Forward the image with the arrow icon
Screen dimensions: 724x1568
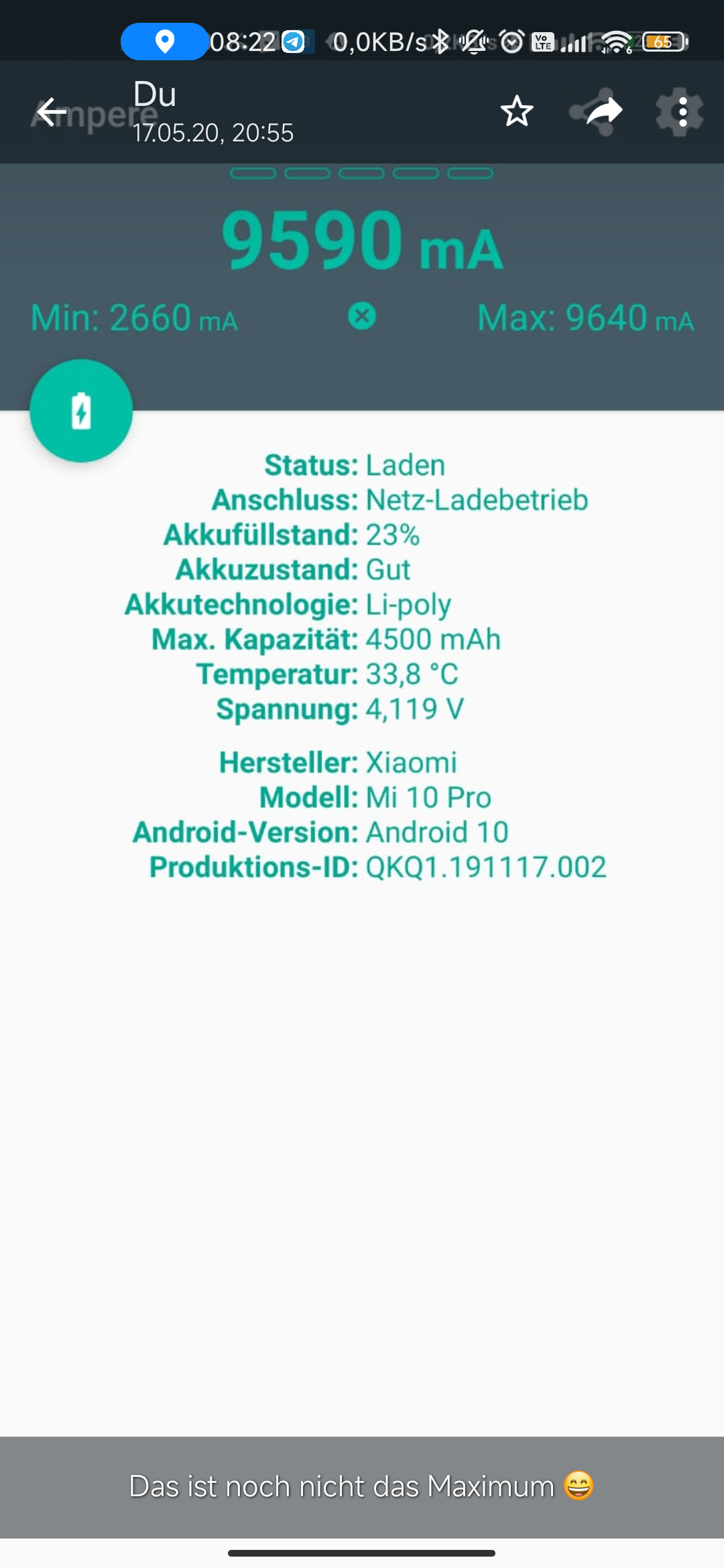pyautogui.click(x=605, y=111)
